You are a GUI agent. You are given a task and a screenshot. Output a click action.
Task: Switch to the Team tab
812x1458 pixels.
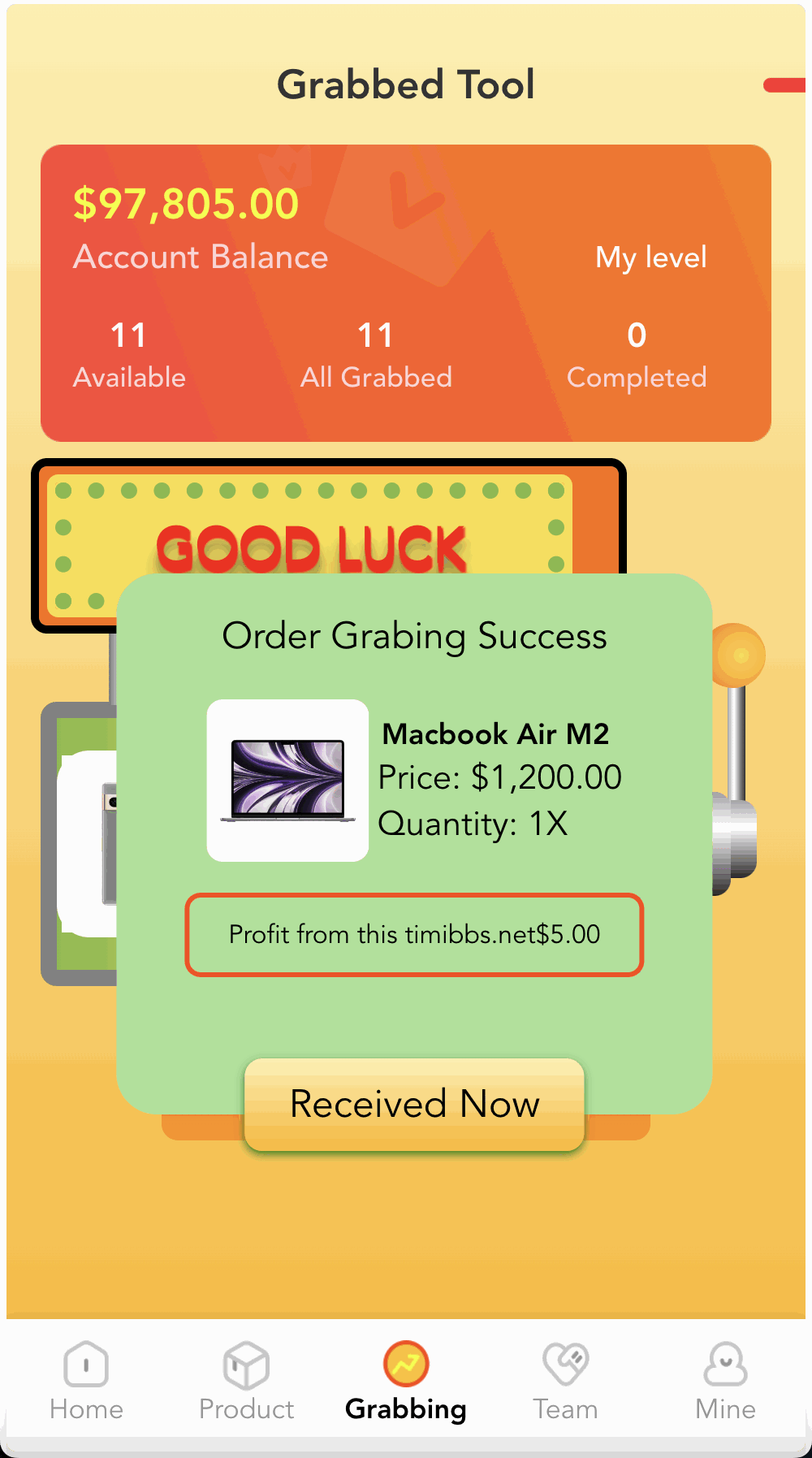(565, 1382)
